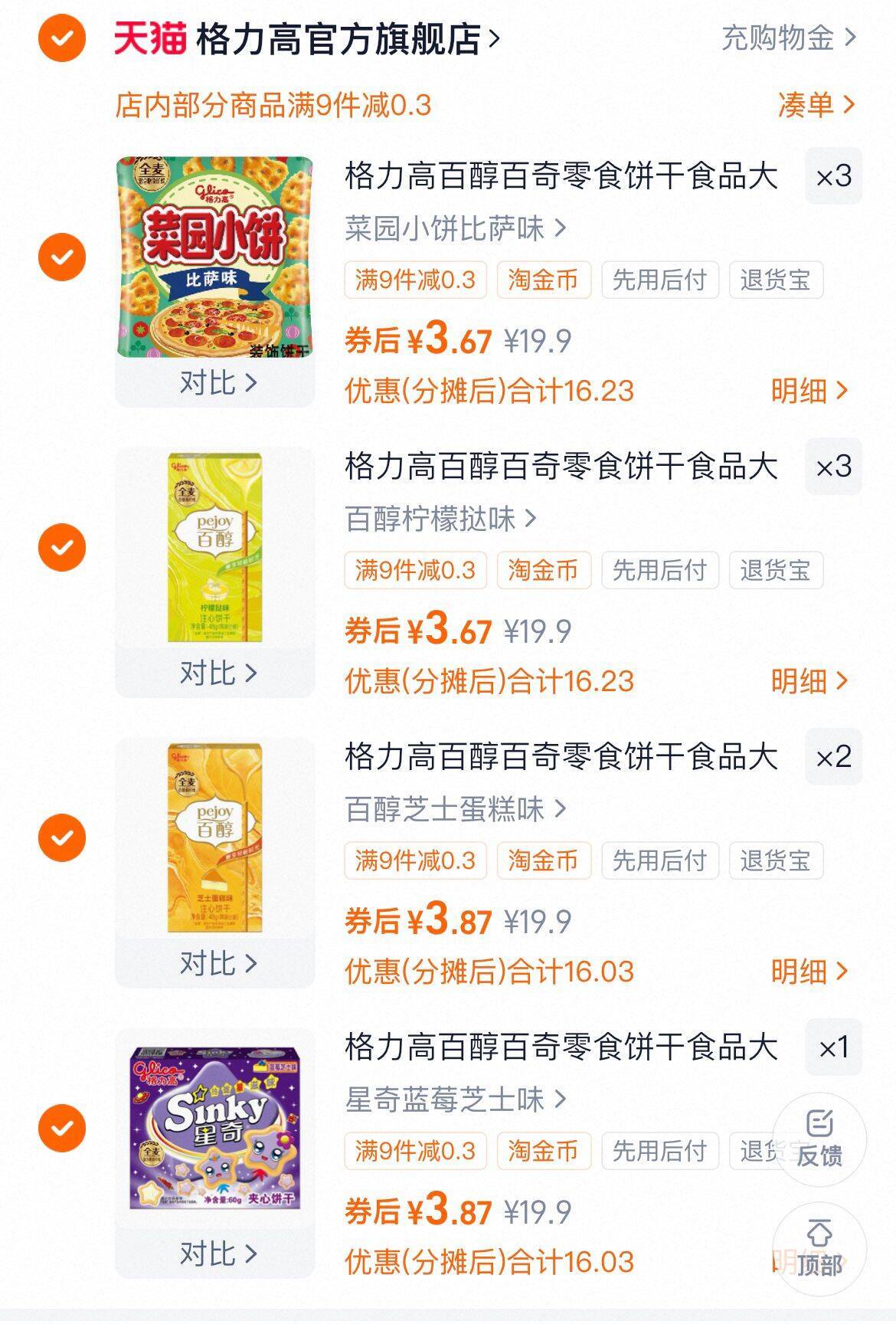This screenshot has width=896, height=1324.
Task: Uncheck the 百醇柠檬挞味 item
Action: pyautogui.click(x=62, y=547)
